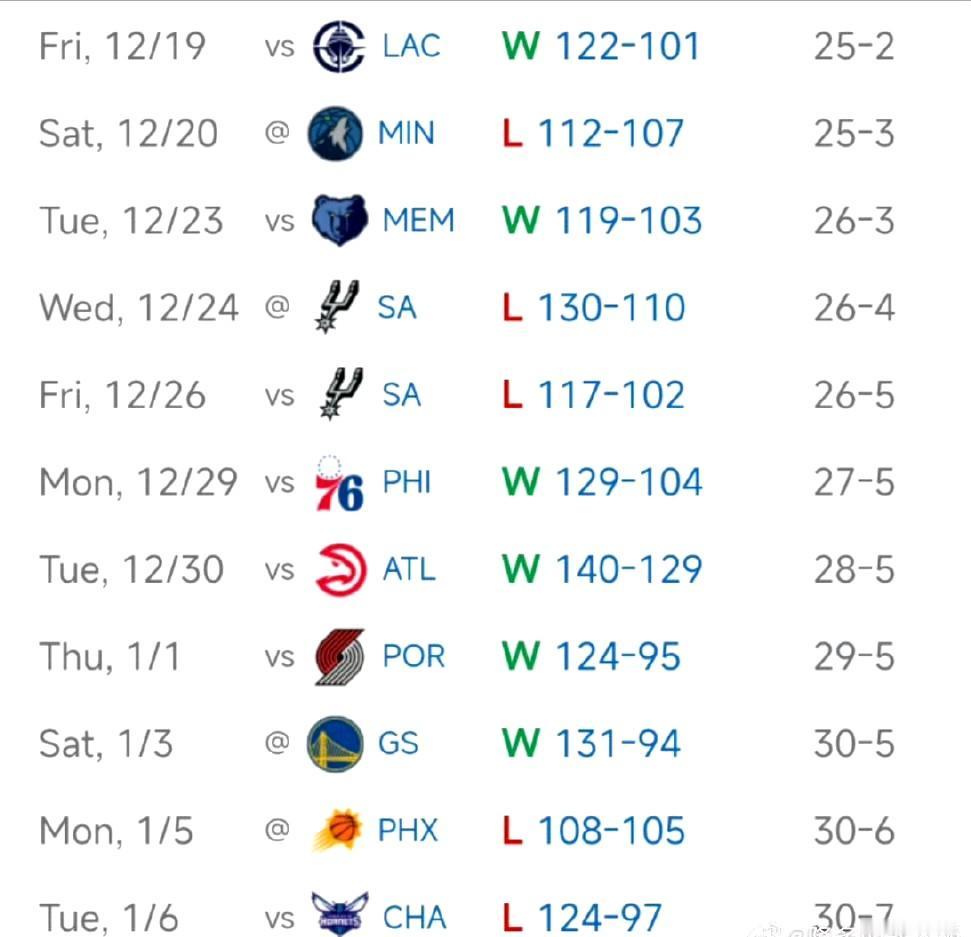Open the ATL team link
This screenshot has height=937, width=971.
point(409,570)
